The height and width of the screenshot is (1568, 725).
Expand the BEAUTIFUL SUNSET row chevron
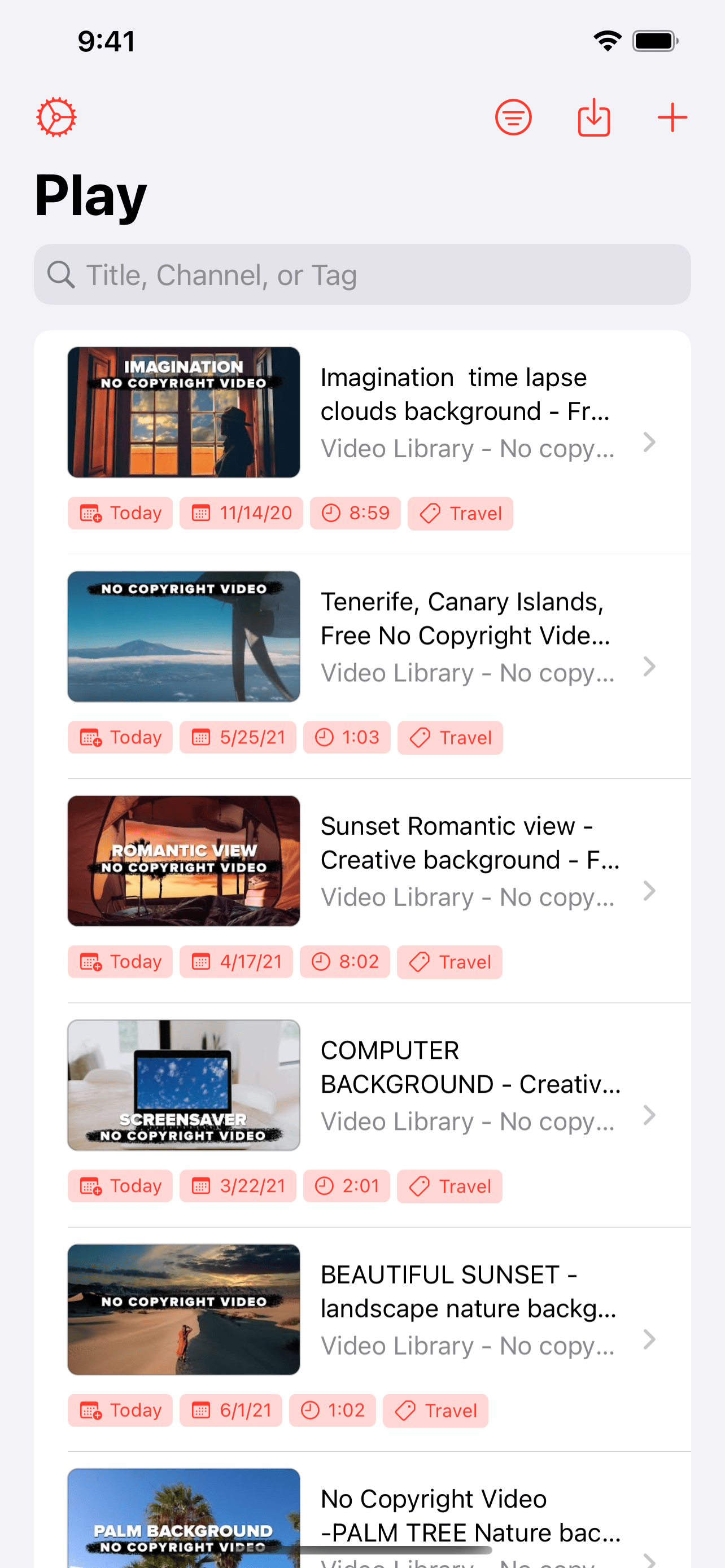pyautogui.click(x=650, y=1339)
